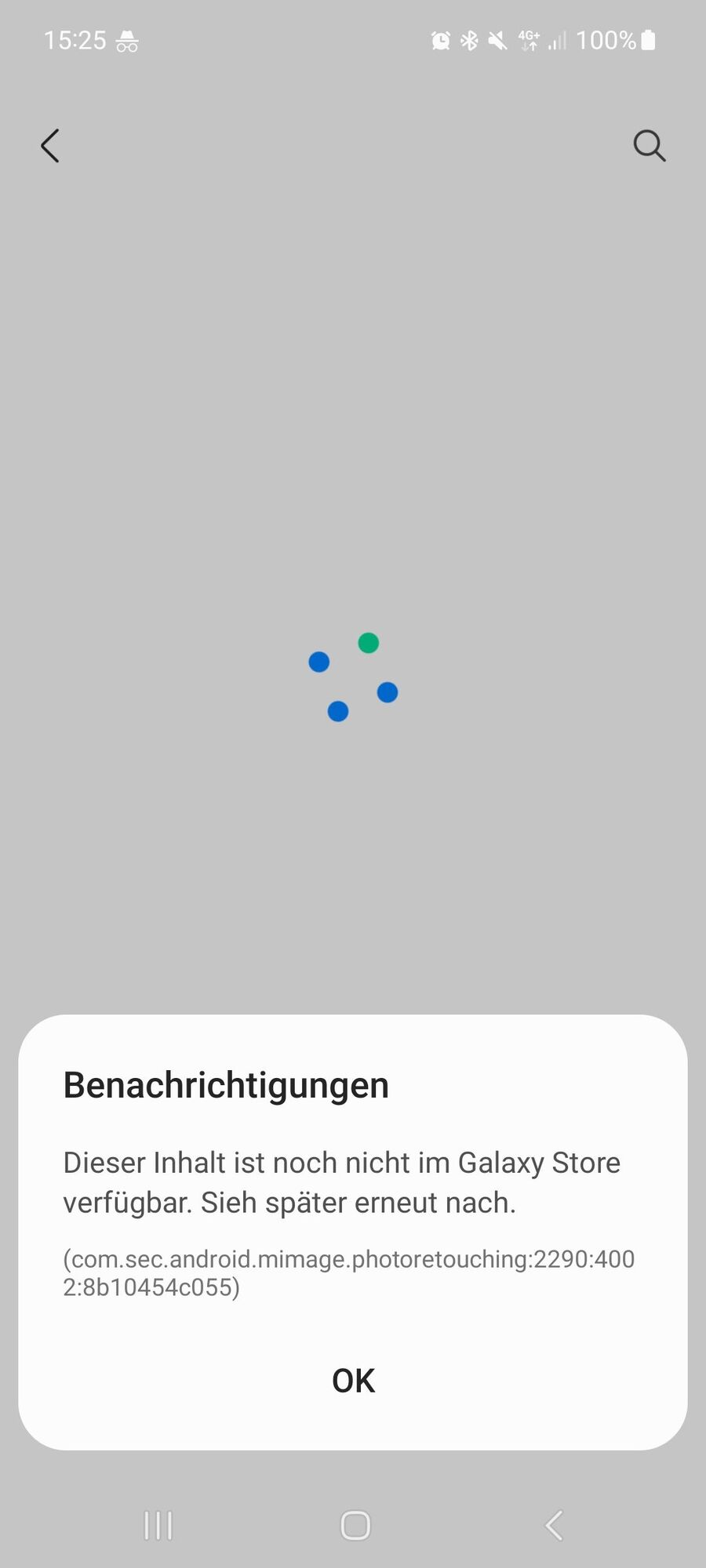Viewport: 706px width, 1568px height.
Task: Tap the loading spinner dots
Action: (x=353, y=677)
